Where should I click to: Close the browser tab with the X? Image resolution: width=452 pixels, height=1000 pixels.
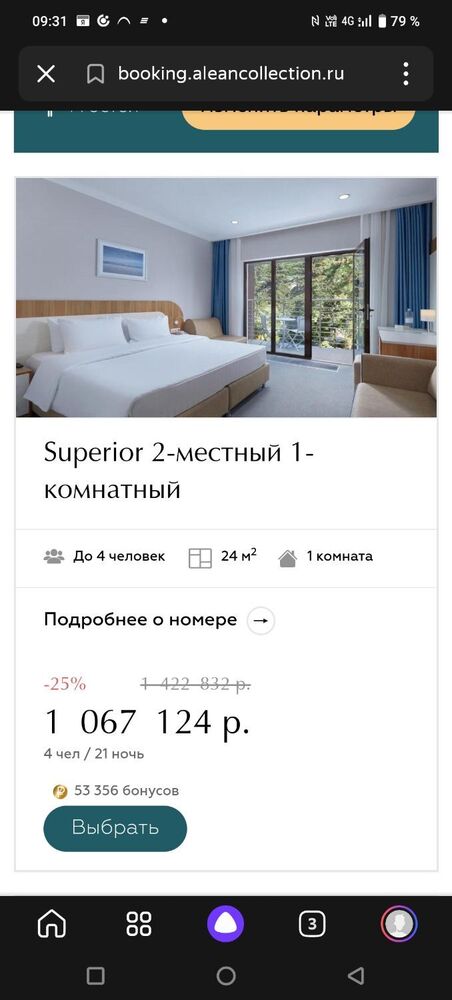click(46, 74)
